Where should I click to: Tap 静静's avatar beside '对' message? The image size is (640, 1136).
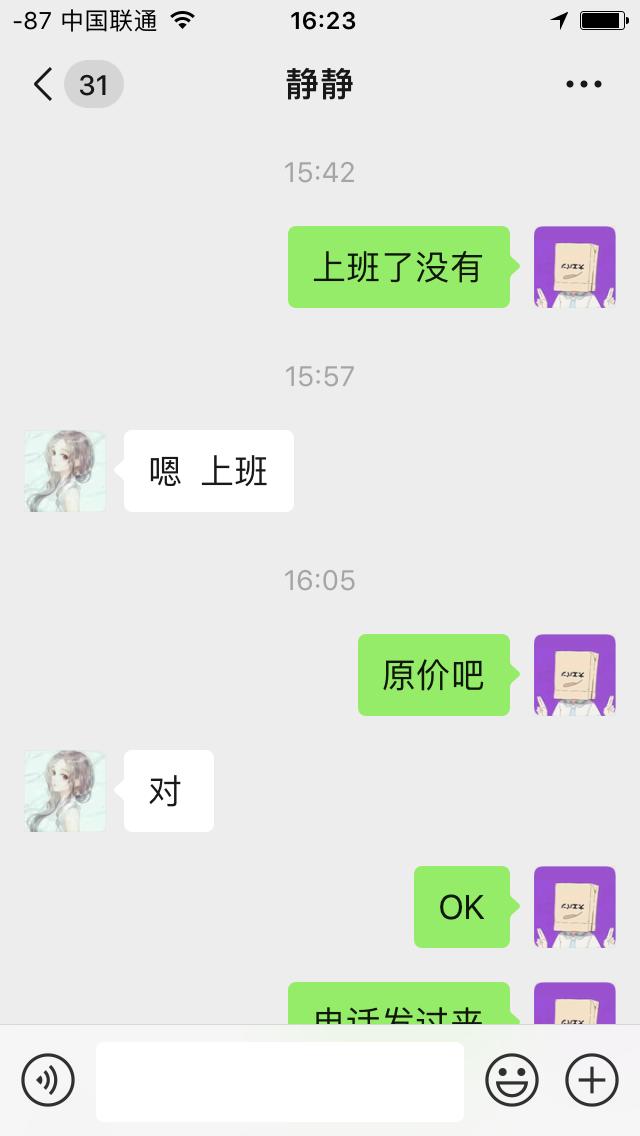65,791
